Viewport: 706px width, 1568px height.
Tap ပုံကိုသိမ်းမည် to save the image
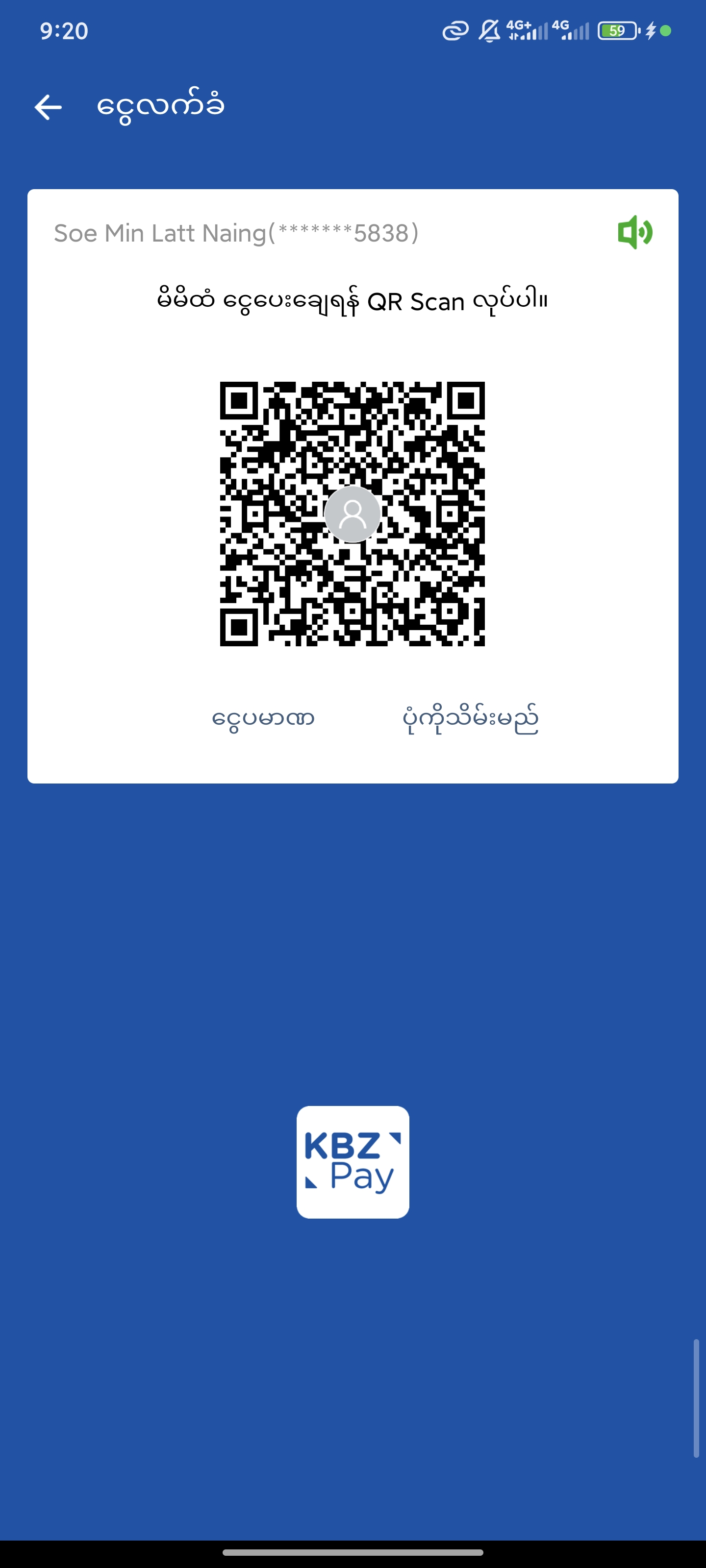tap(470, 719)
